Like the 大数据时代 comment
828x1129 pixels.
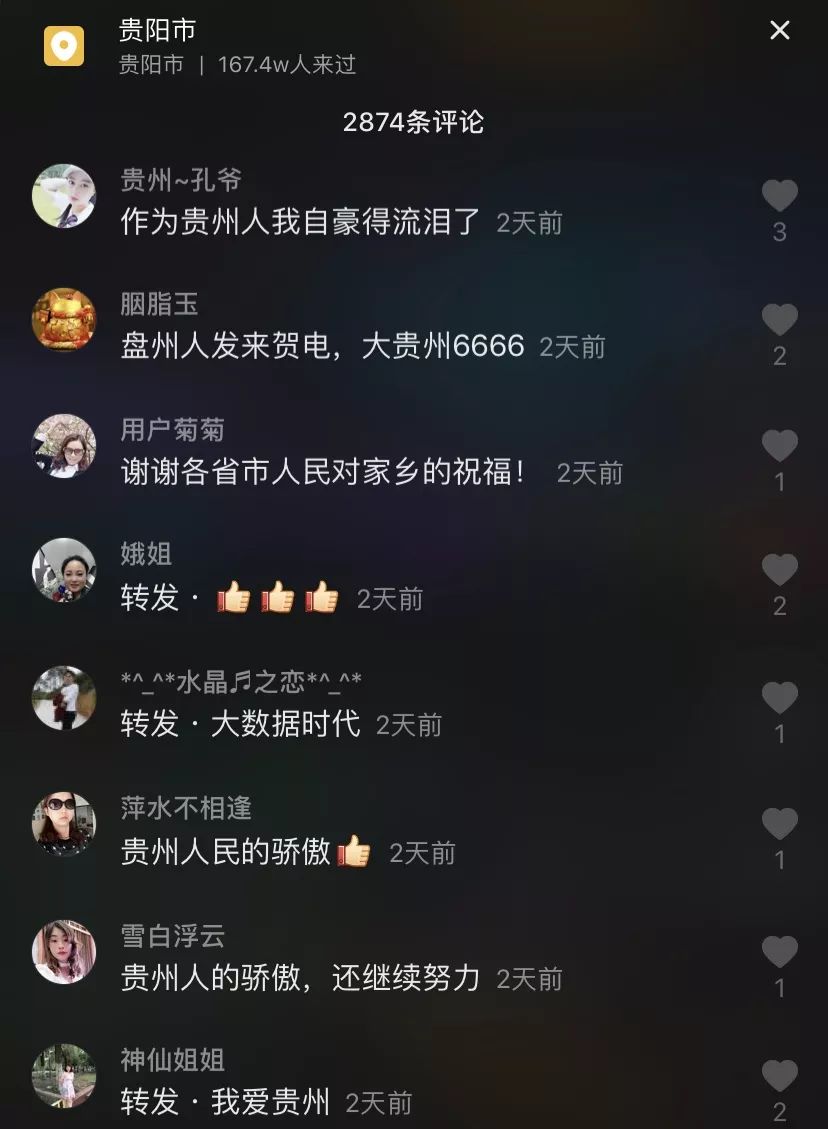click(779, 698)
